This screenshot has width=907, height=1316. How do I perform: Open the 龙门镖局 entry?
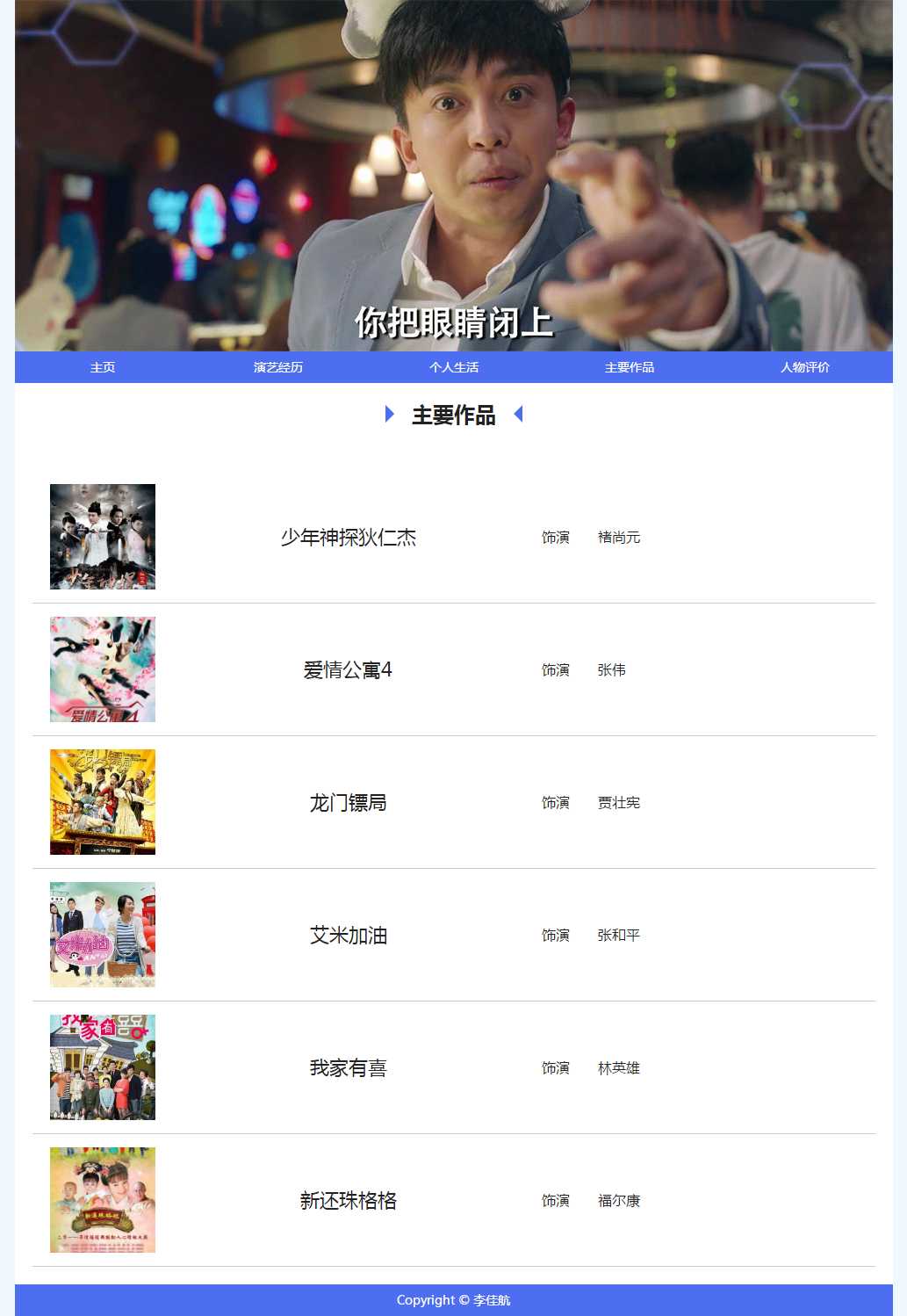(349, 802)
